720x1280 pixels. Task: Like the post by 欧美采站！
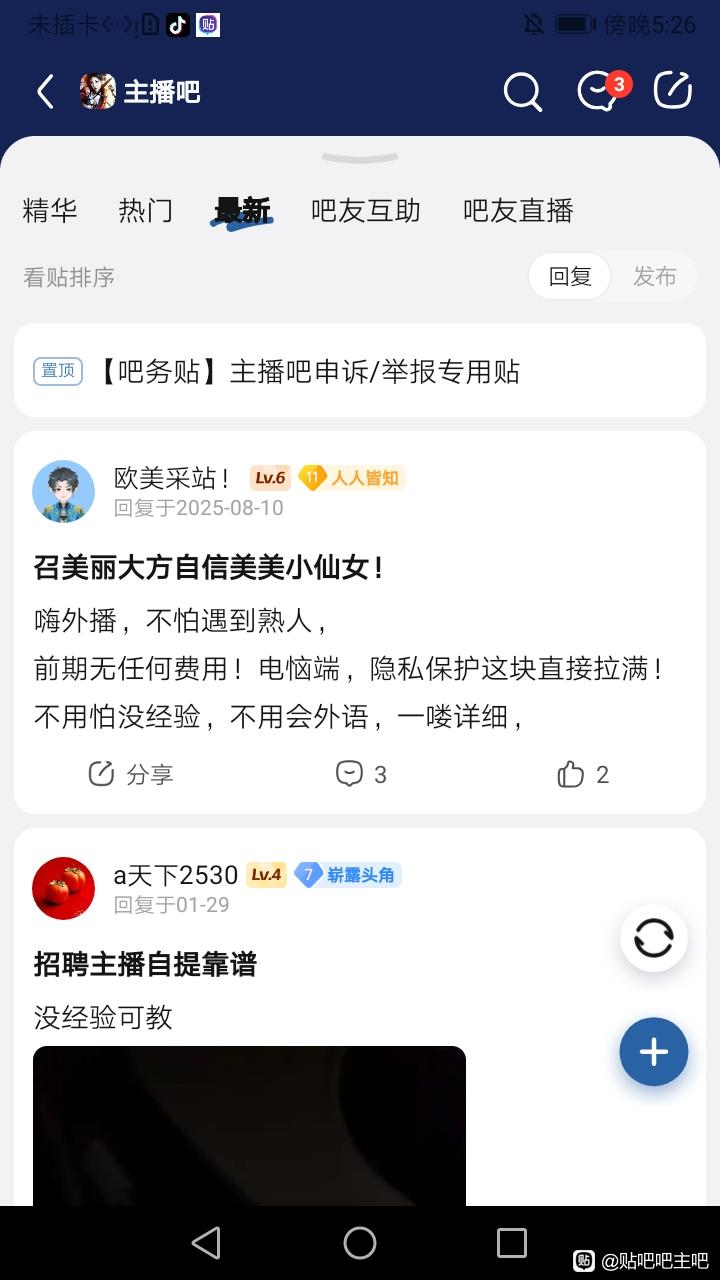[583, 774]
